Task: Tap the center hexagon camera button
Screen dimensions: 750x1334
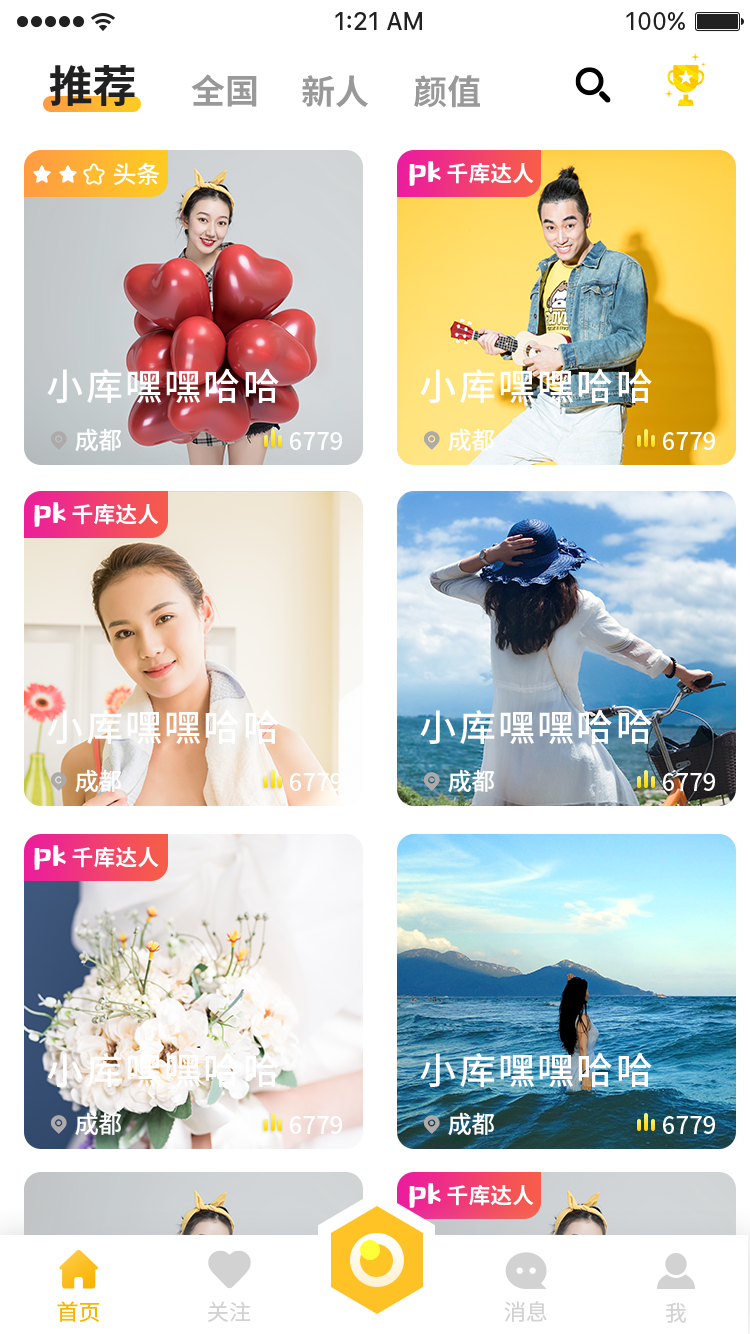Action: pos(376,1260)
